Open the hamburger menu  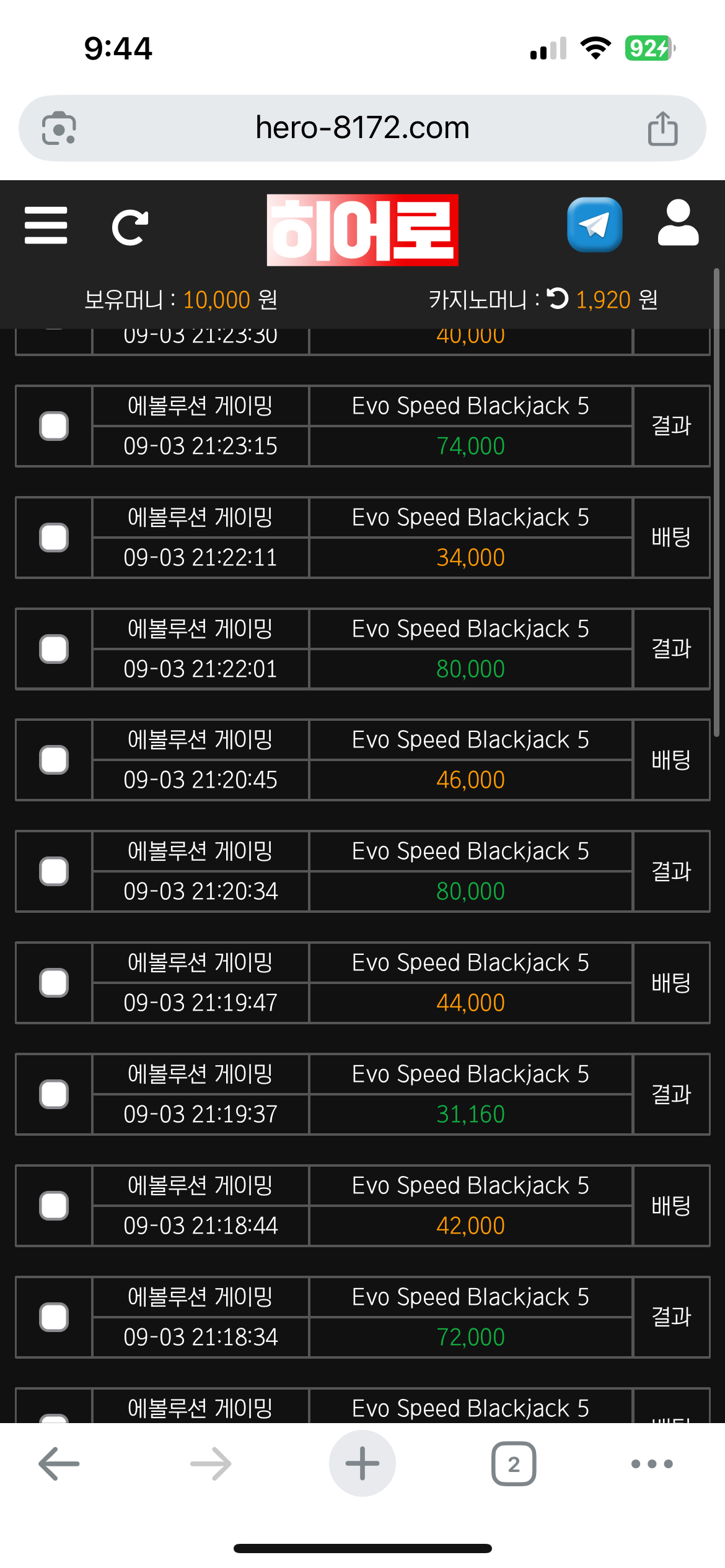click(x=46, y=225)
